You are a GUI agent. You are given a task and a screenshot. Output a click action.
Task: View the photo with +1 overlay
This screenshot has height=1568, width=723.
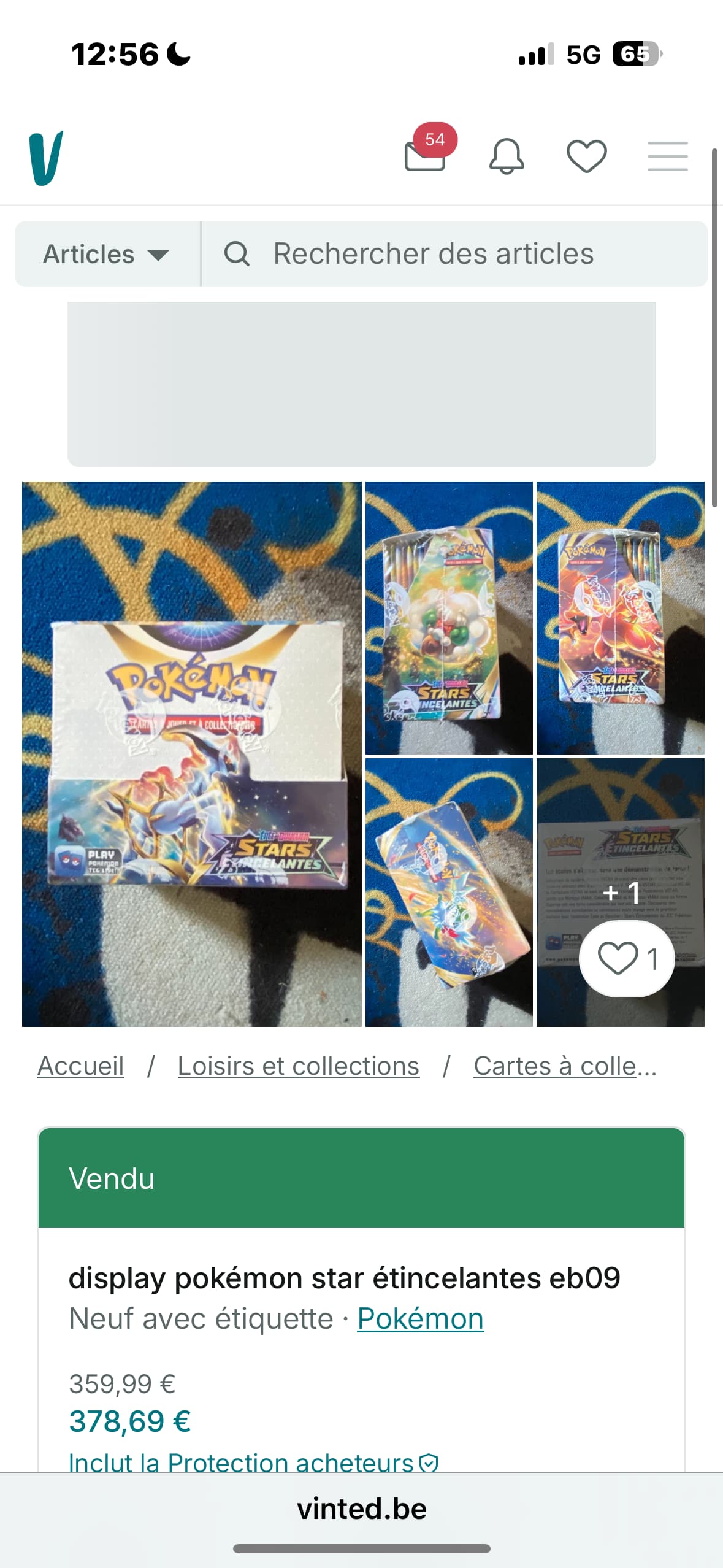(x=621, y=893)
